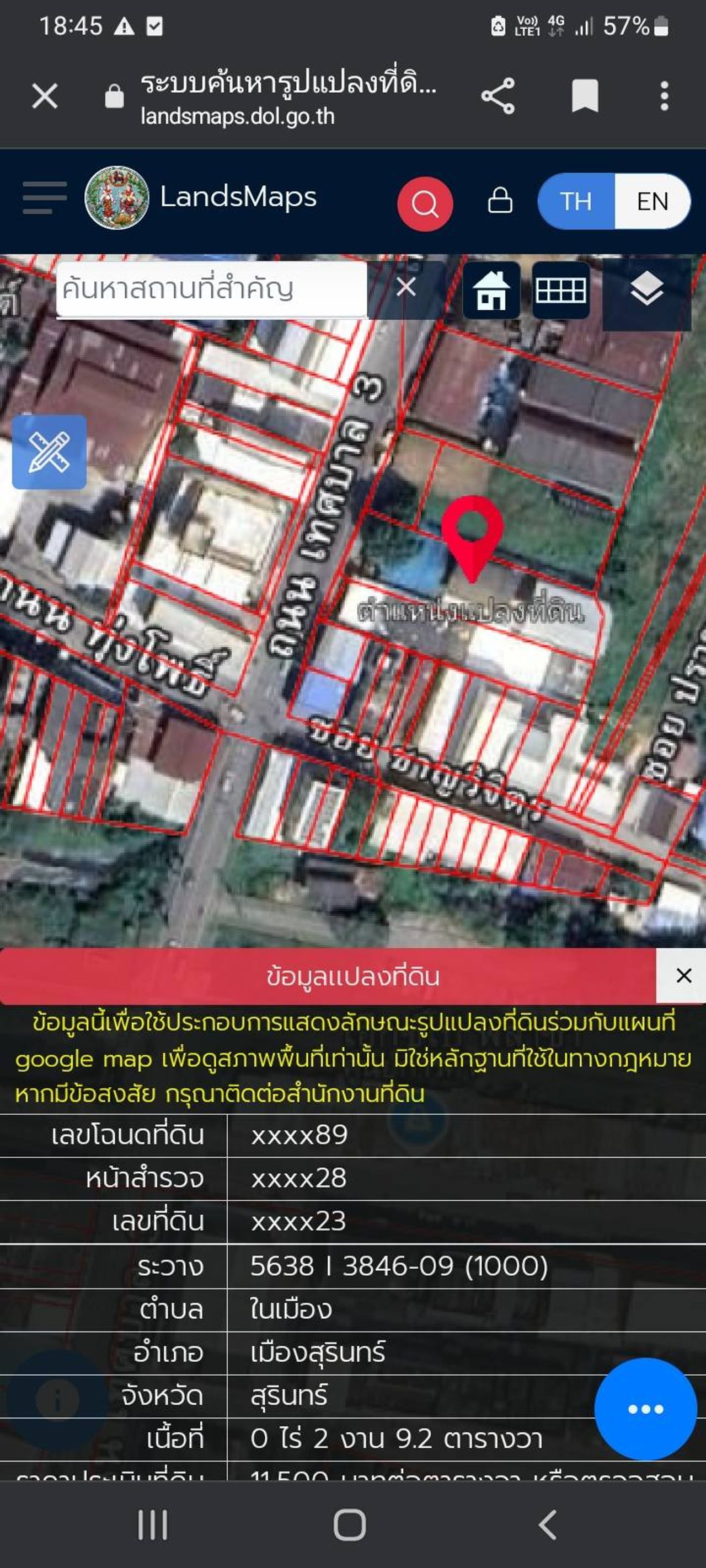Close the ข้อมูลแปลงที่ดิน info panel
The height and width of the screenshot is (1568, 706).
click(683, 976)
